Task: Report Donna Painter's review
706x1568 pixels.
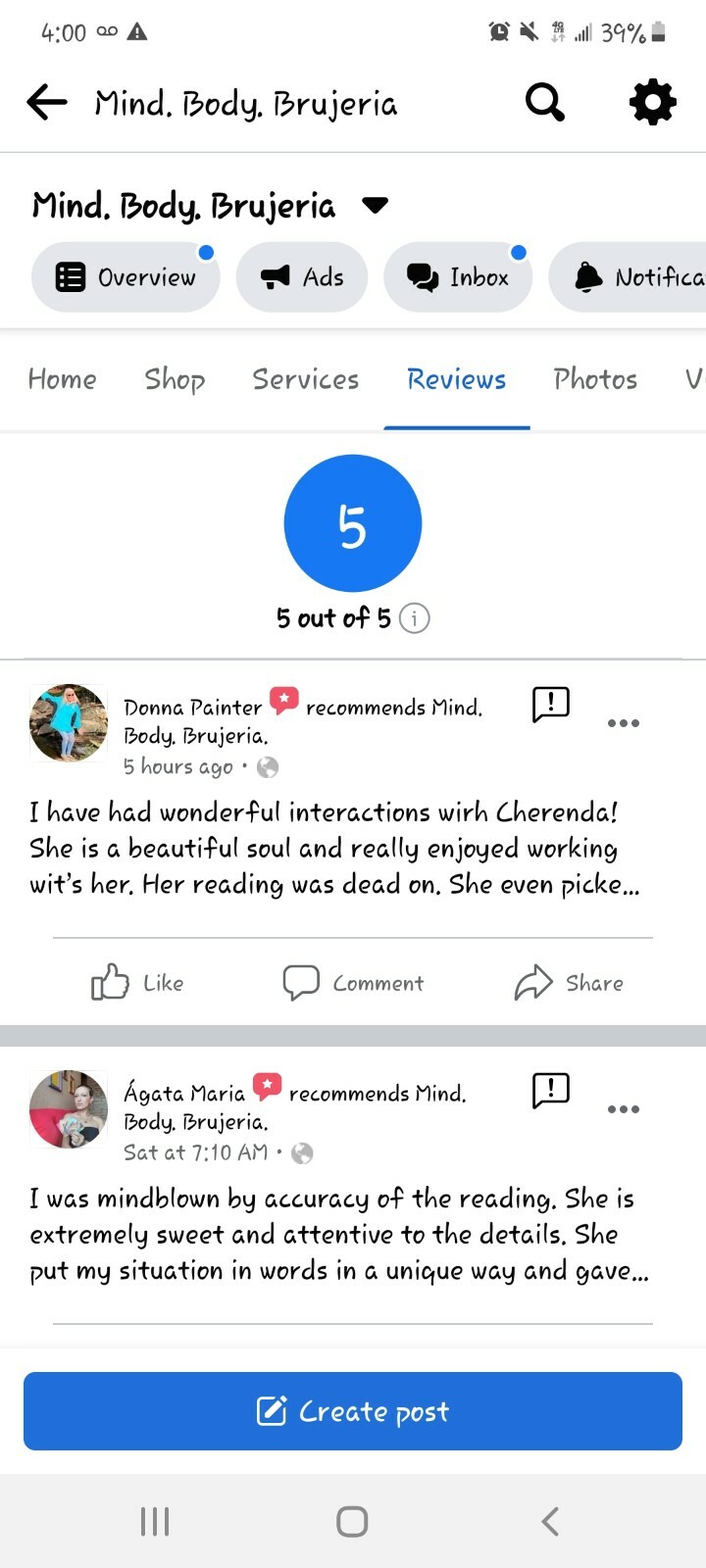Action: [550, 704]
